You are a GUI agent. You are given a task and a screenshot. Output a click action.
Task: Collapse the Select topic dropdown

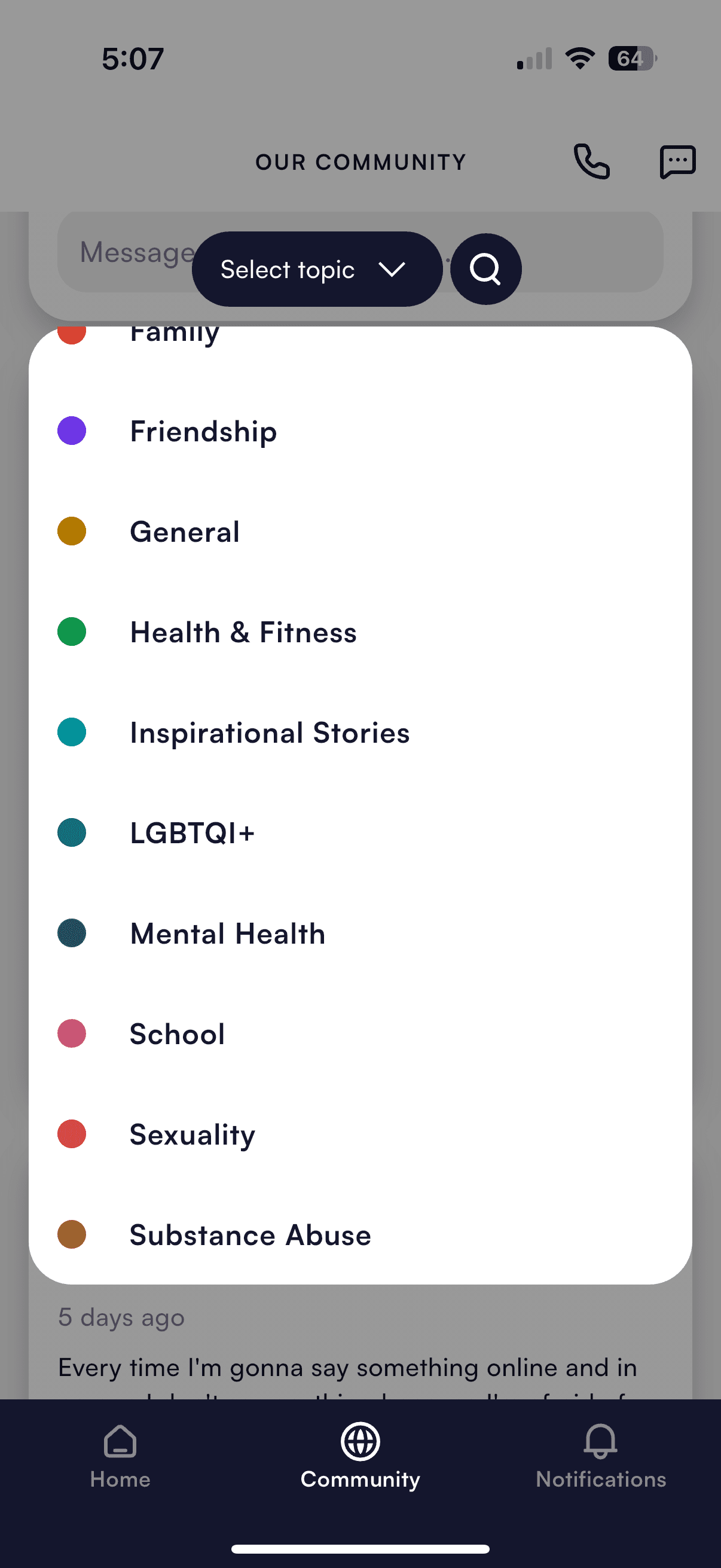coord(316,269)
